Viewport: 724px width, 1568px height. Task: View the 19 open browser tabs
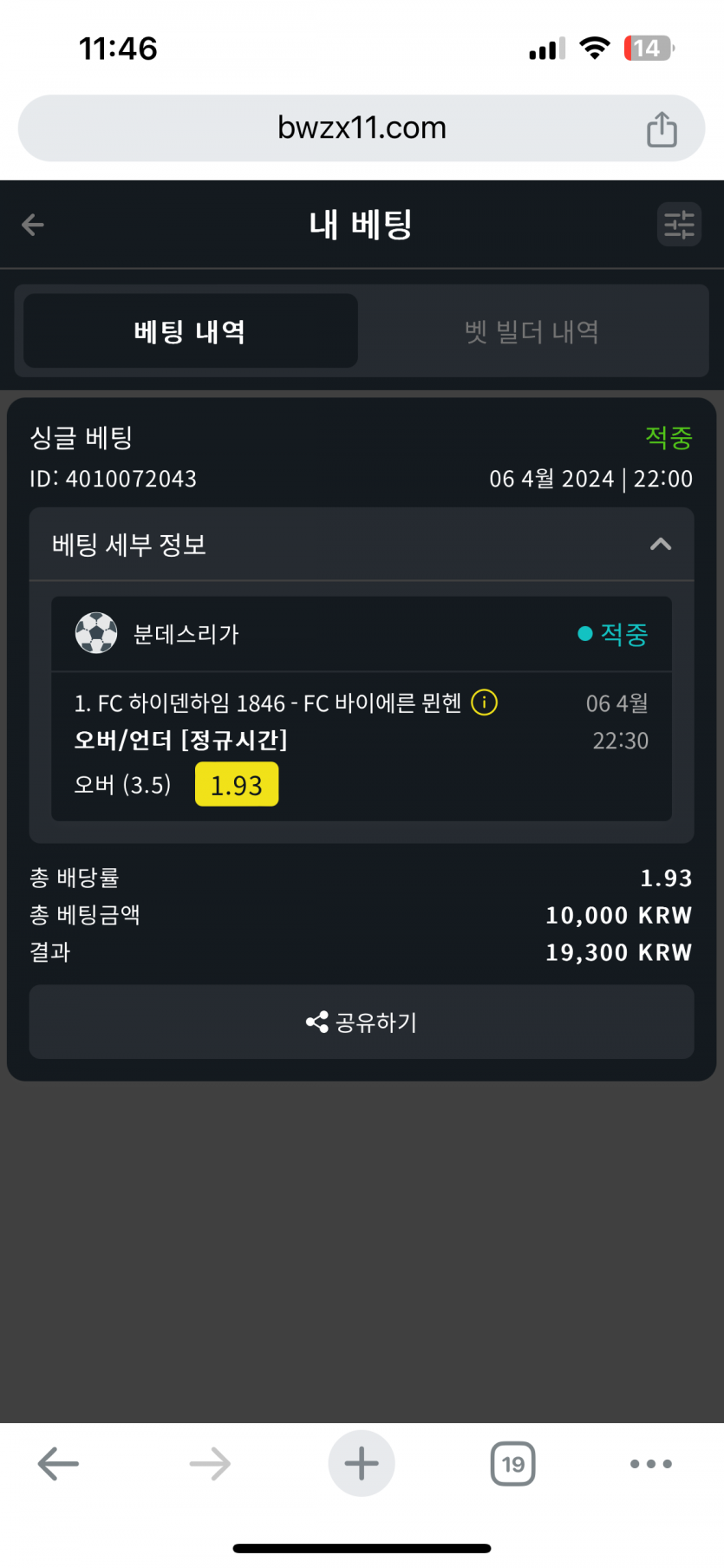pos(512,1464)
